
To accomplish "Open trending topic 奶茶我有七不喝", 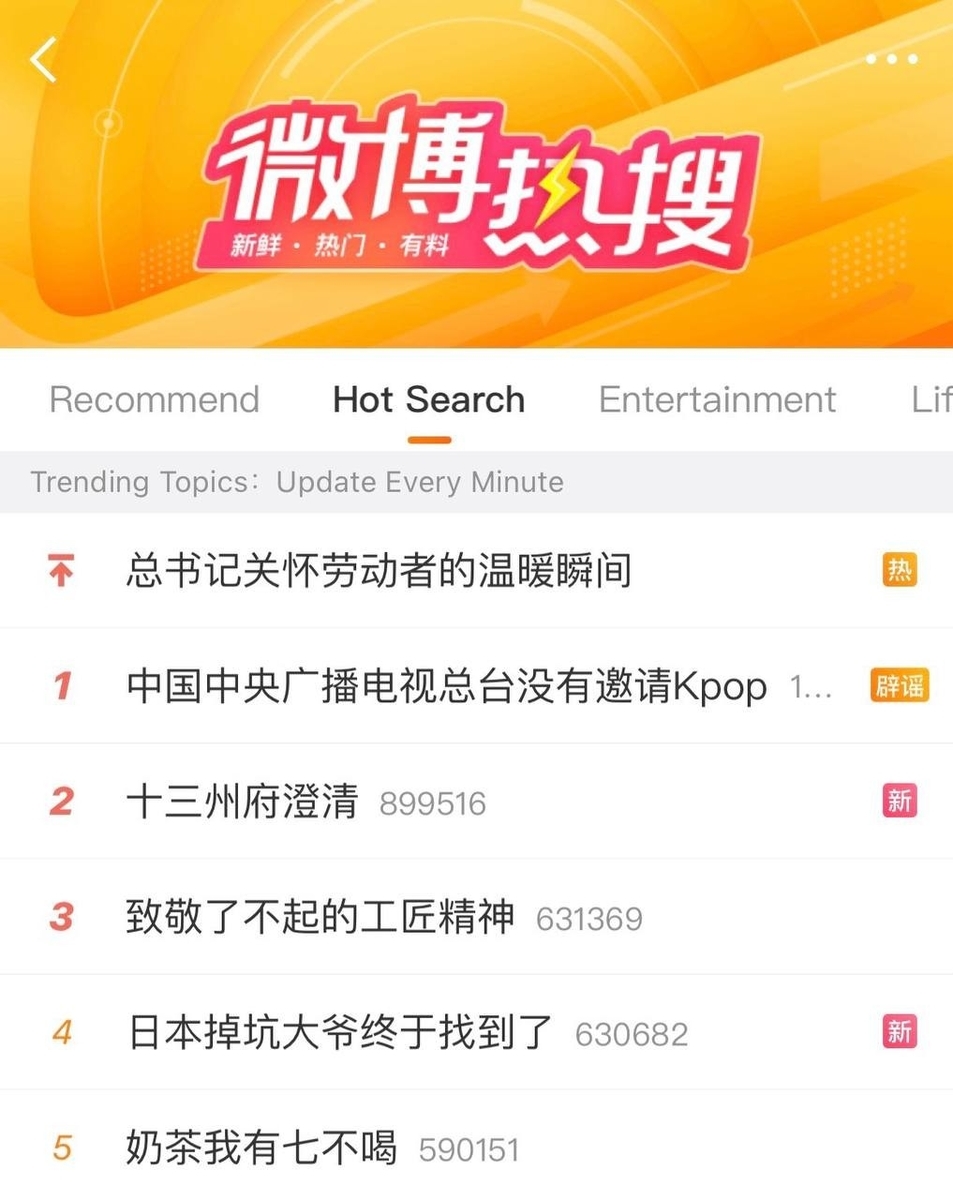I will (x=476, y=1146).
